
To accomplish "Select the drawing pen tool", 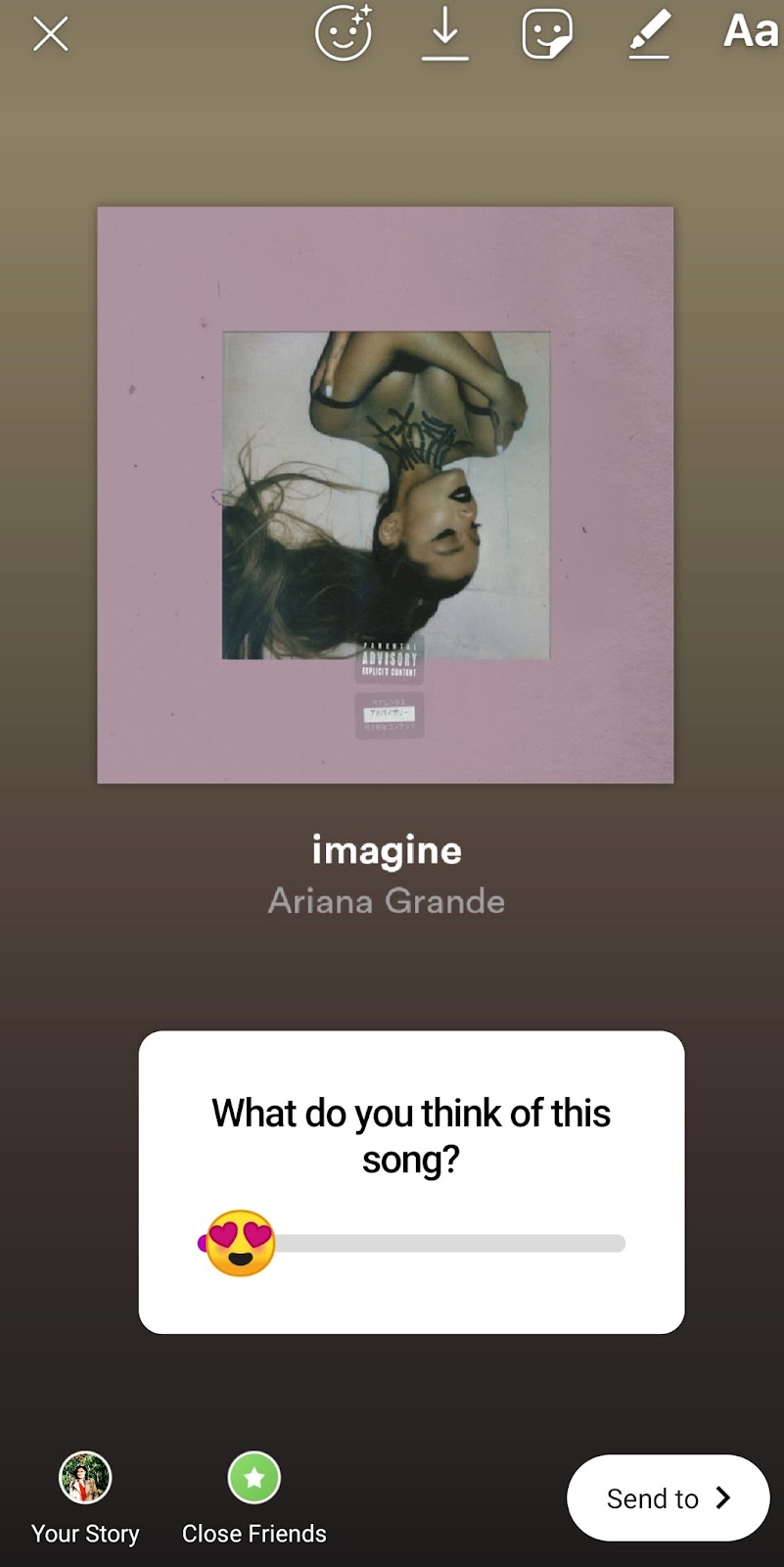I will [x=649, y=34].
